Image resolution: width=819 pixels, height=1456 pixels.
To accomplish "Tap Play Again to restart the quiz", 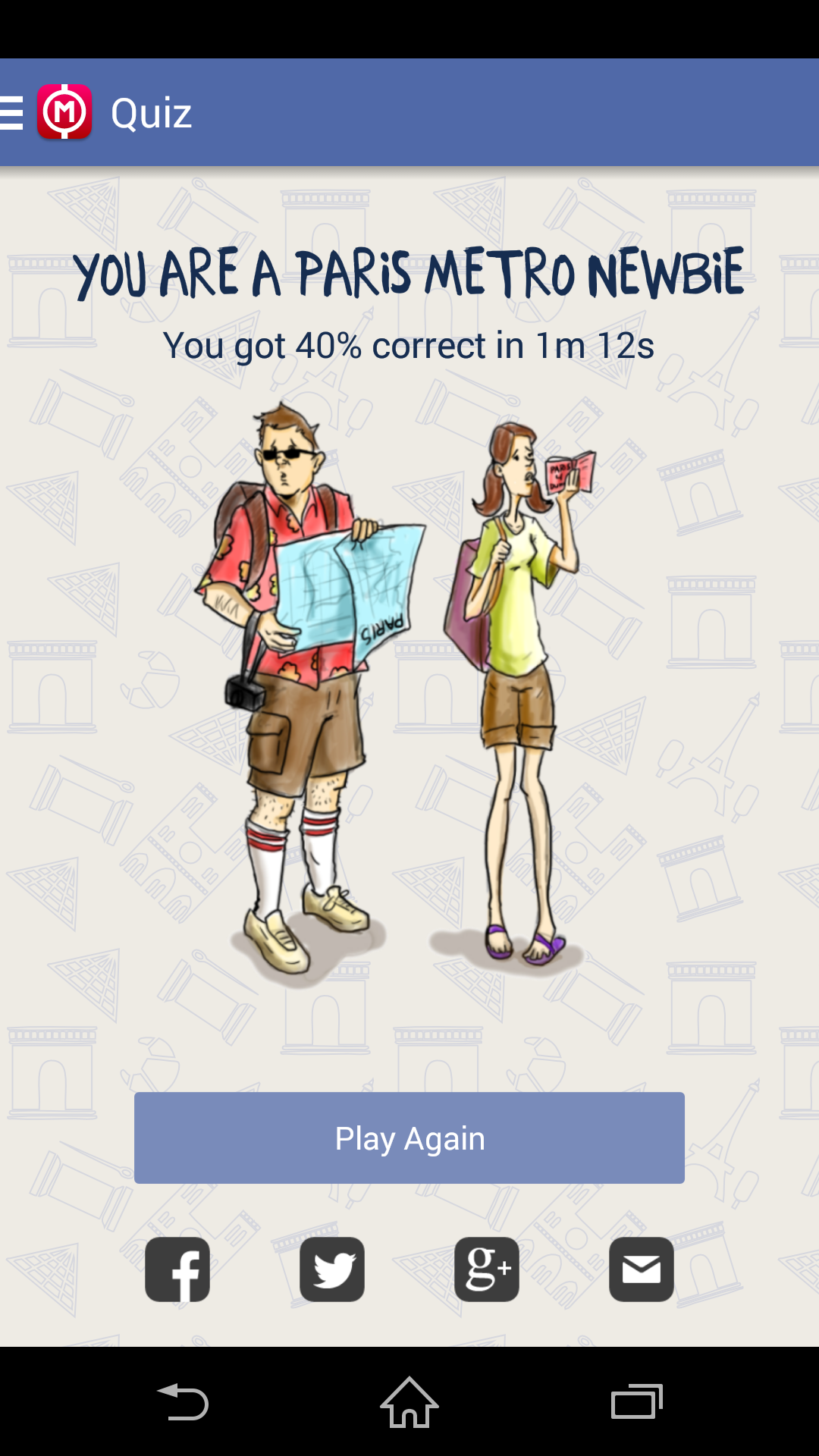I will pyautogui.click(x=409, y=1137).
